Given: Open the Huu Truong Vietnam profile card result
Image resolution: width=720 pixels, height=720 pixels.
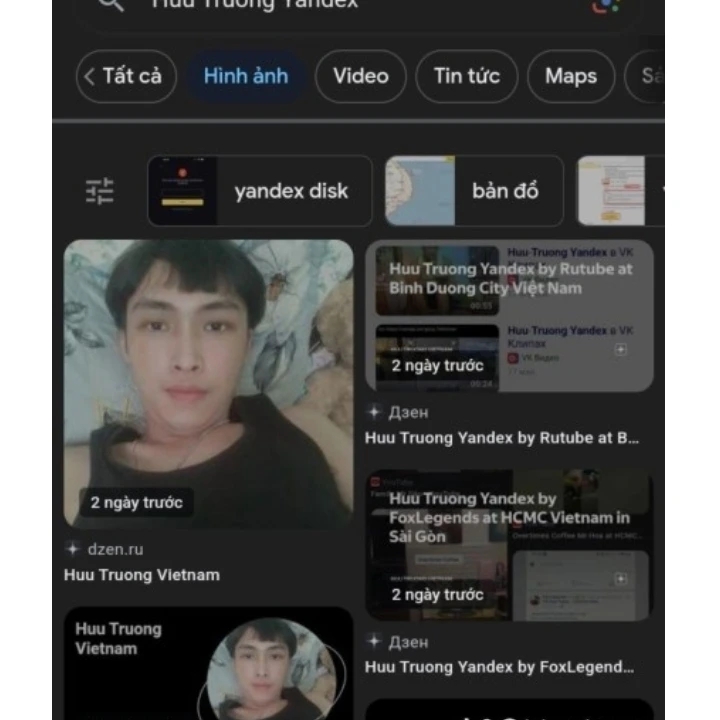Looking at the screenshot, I should (x=208, y=665).
